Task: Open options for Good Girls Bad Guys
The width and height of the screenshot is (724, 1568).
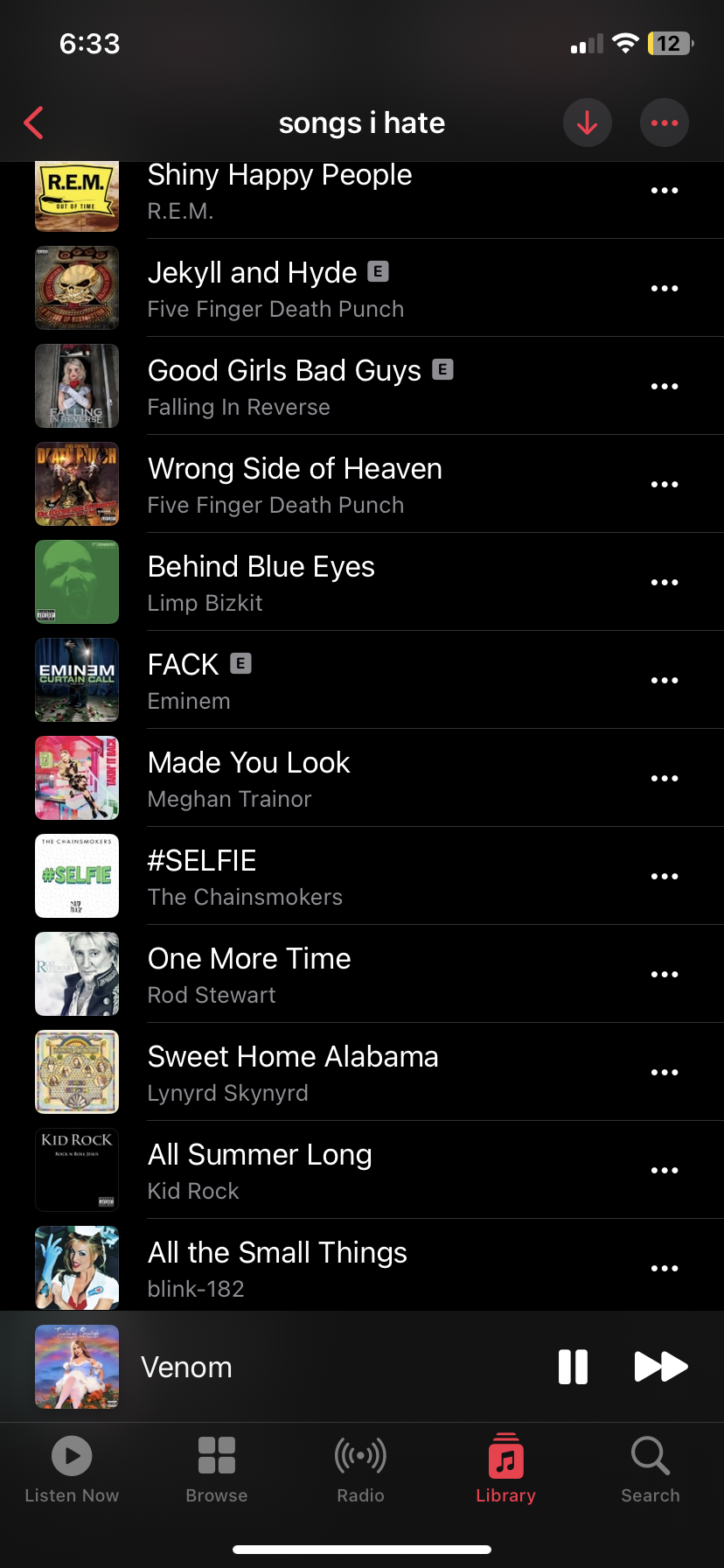Action: (x=665, y=386)
